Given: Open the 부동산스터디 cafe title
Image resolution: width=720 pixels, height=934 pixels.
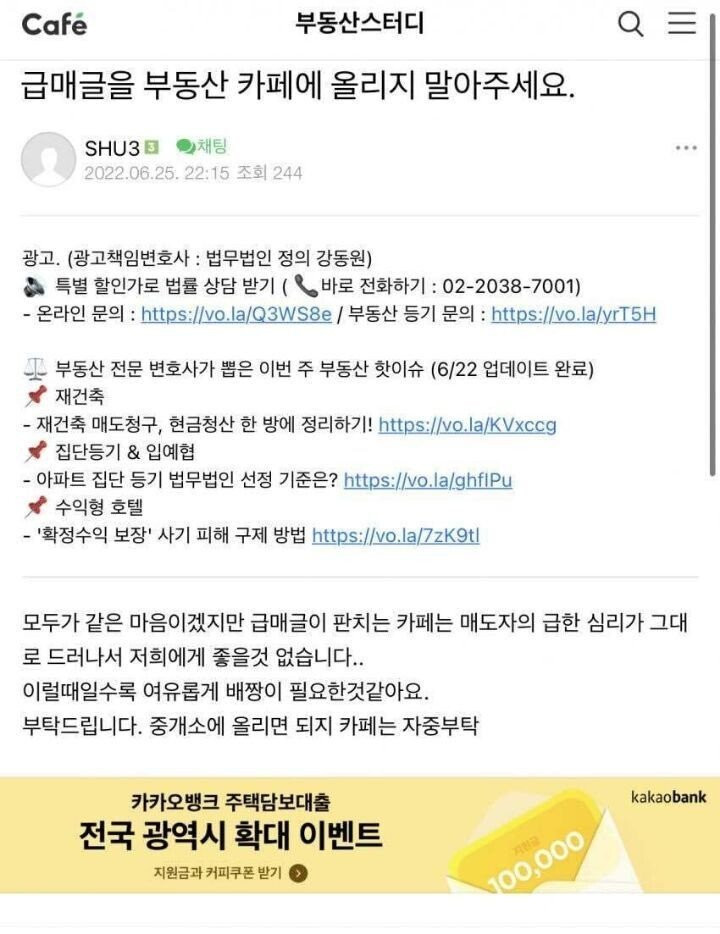Looking at the screenshot, I should tap(360, 23).
